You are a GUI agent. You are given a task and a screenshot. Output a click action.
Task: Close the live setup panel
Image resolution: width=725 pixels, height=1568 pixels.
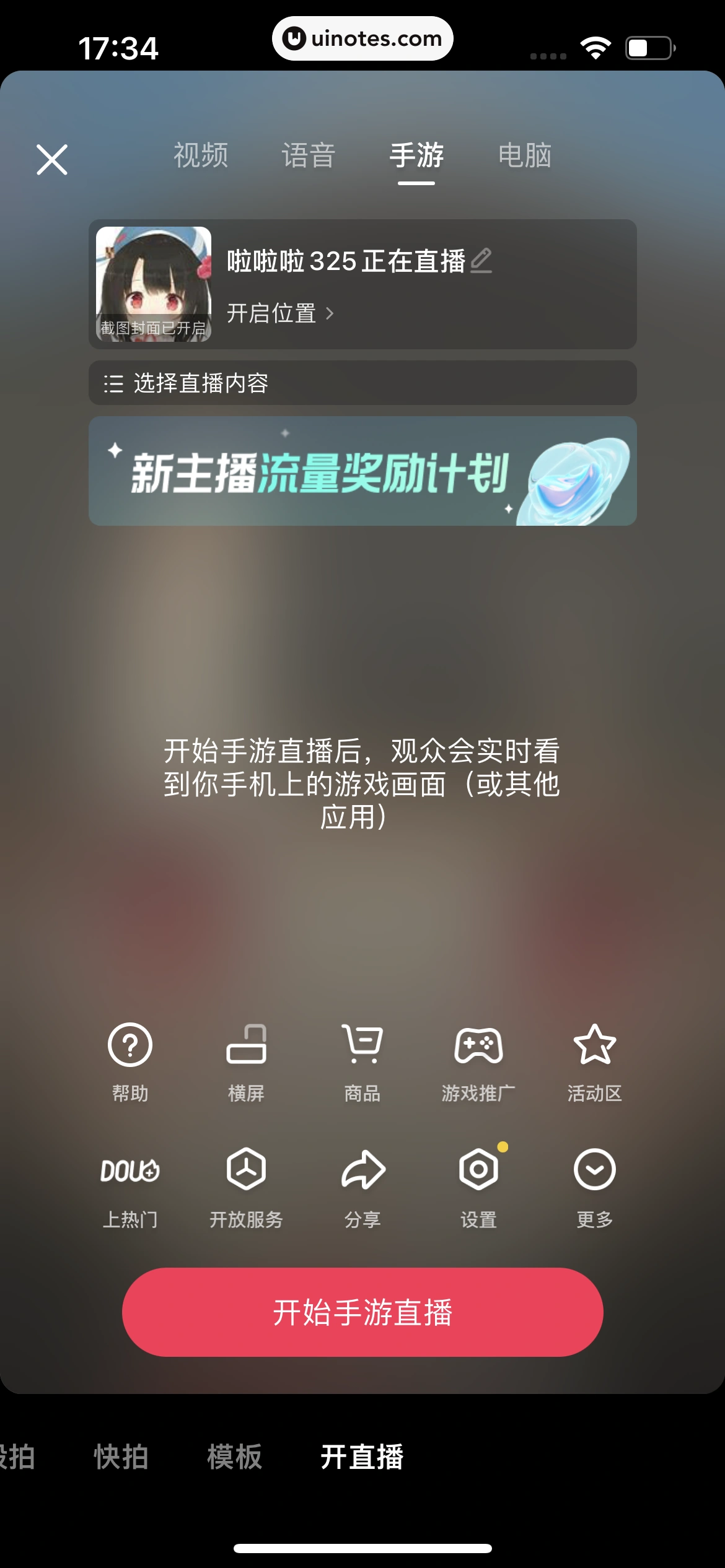[x=51, y=159]
